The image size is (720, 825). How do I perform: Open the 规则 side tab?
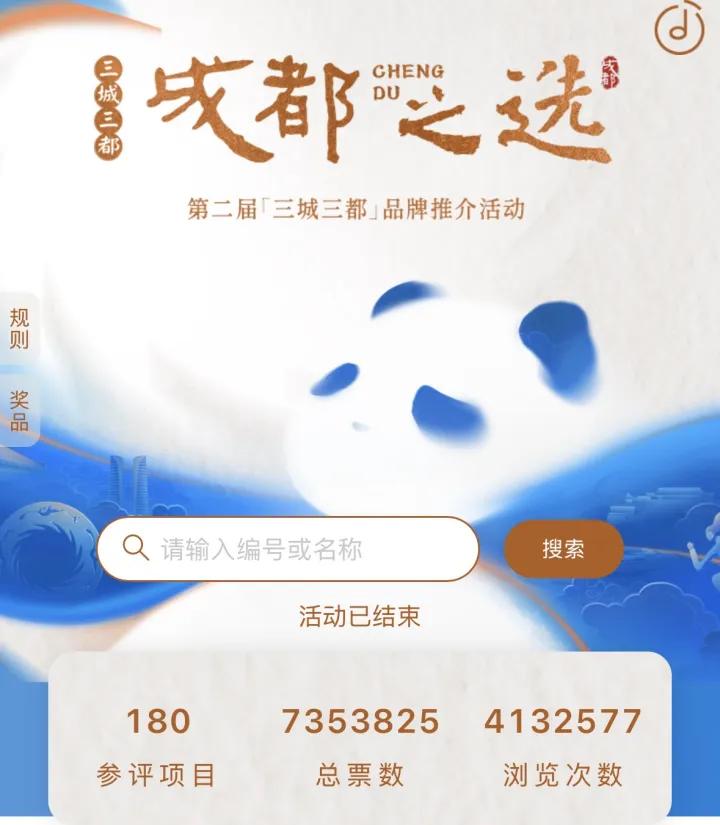19,329
